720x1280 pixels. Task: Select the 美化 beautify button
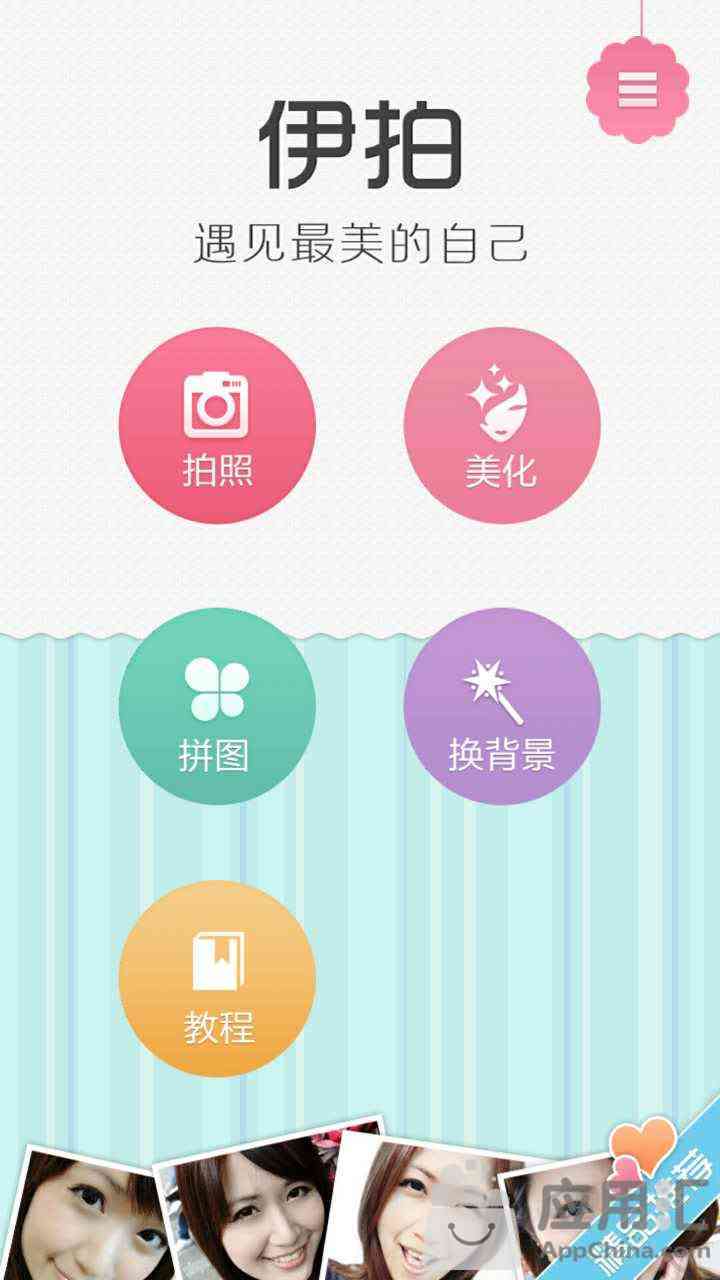click(x=502, y=426)
